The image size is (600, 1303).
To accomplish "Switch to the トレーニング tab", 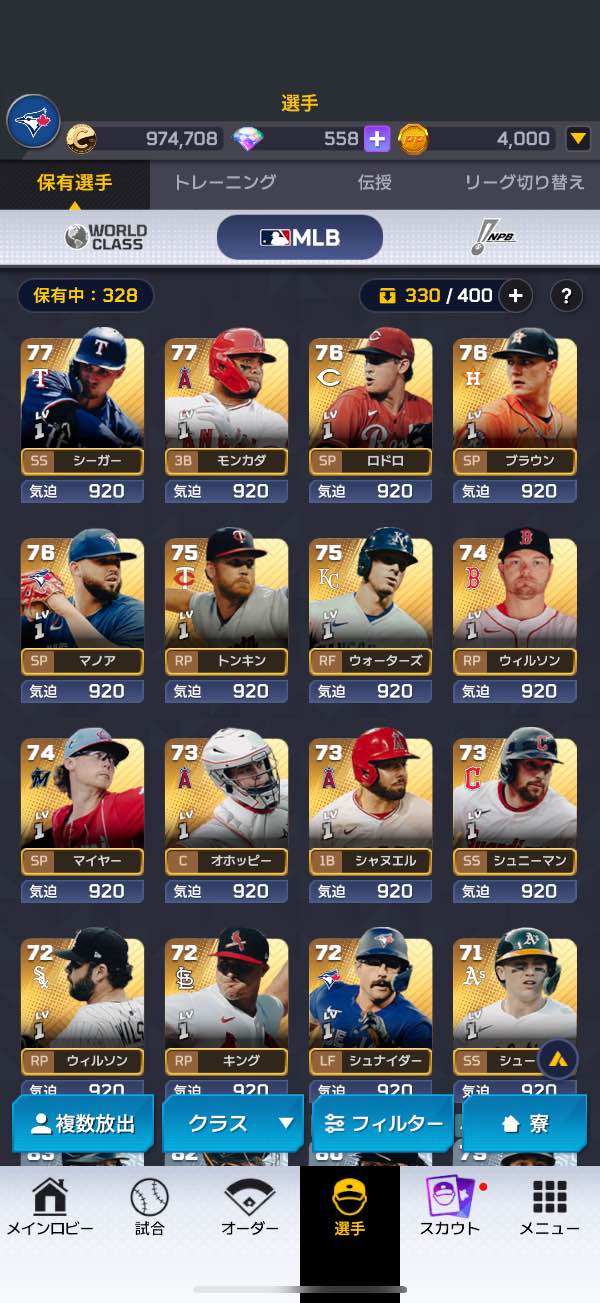I will click(x=224, y=183).
